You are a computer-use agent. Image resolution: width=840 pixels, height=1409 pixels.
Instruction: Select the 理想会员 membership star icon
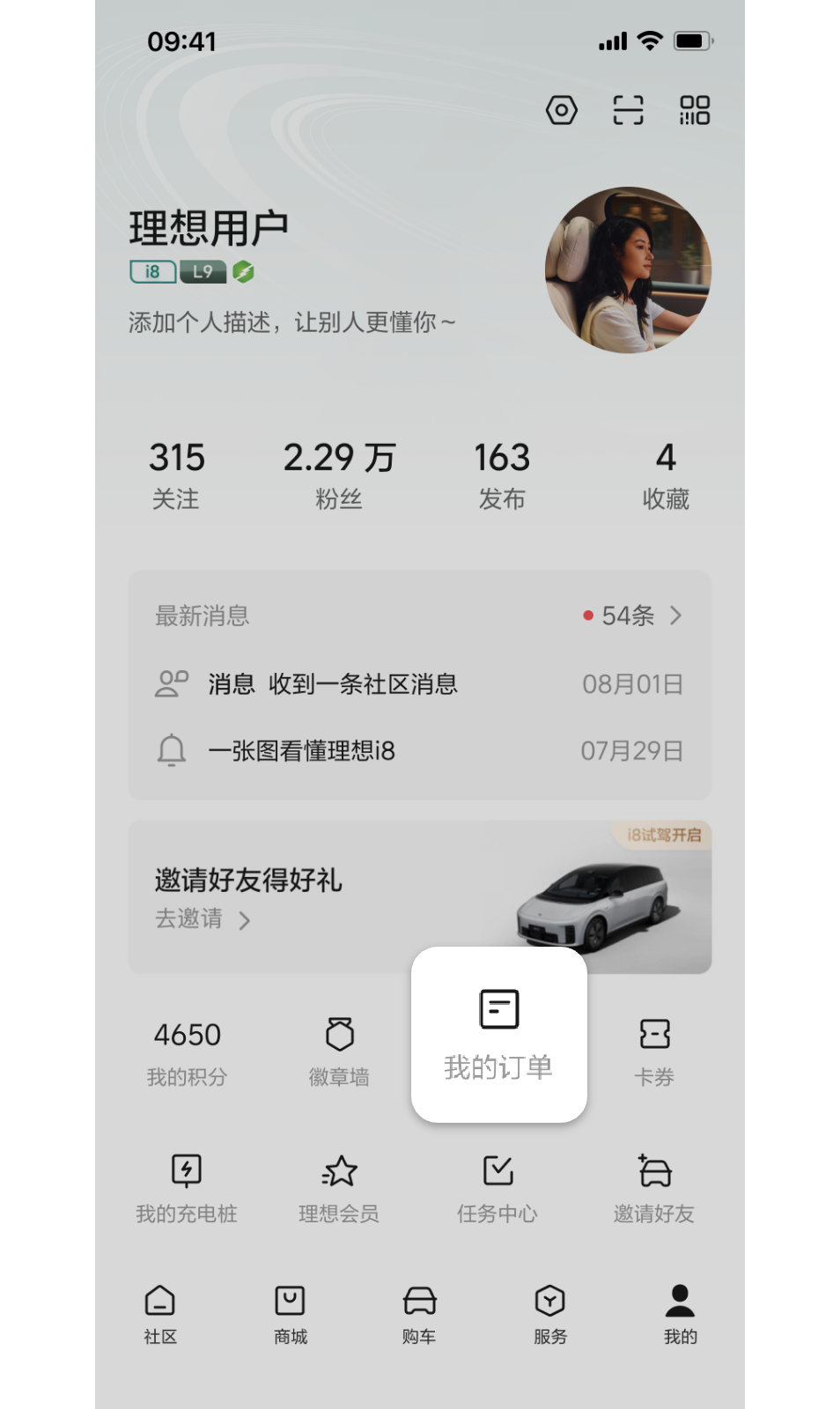(x=338, y=1172)
